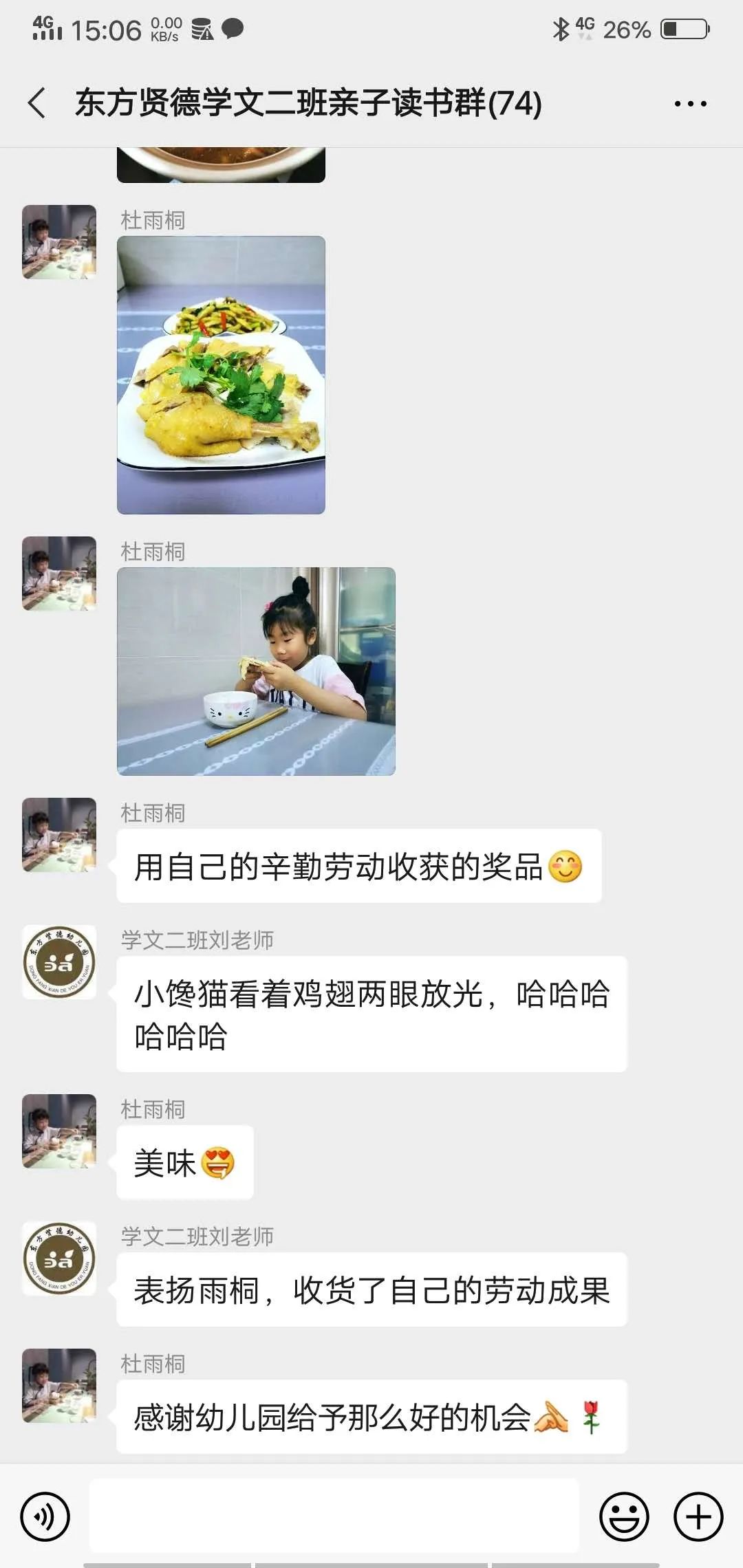View the chicken dish photo
The image size is (743, 1568).
click(221, 375)
